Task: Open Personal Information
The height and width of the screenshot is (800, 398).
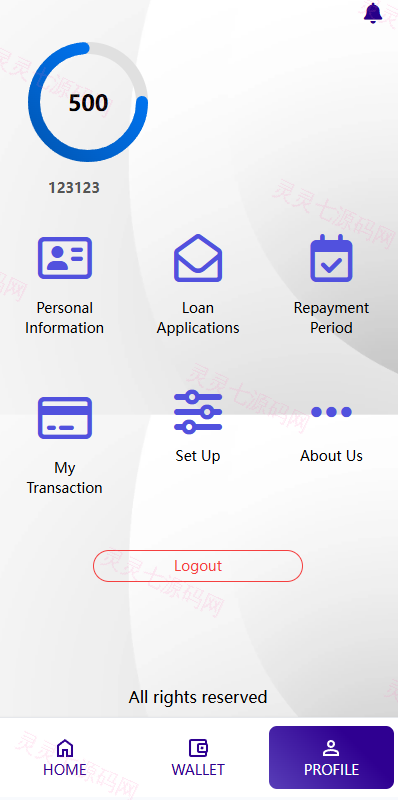Action: [x=65, y=285]
